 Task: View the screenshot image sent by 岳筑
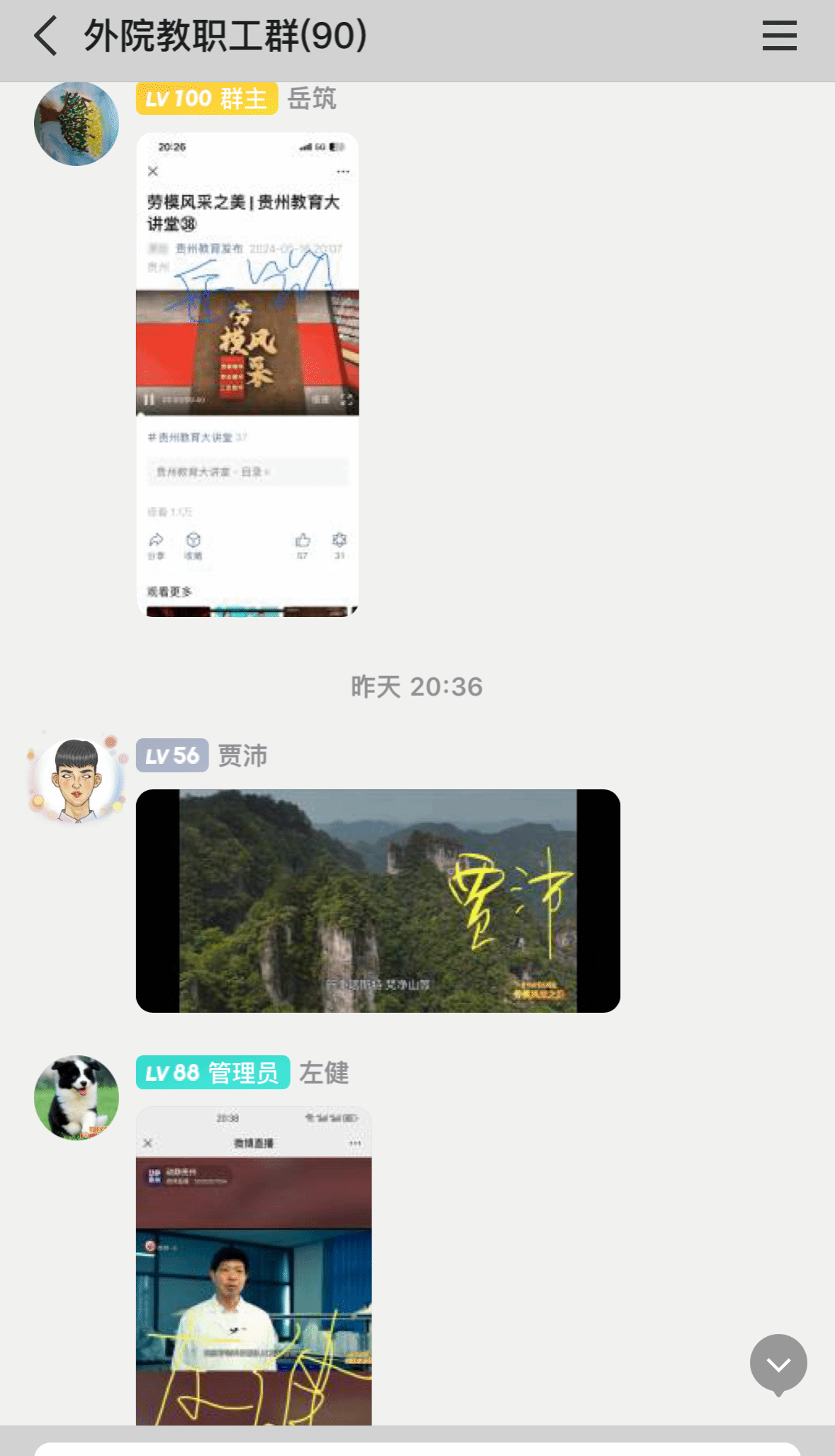pos(247,374)
